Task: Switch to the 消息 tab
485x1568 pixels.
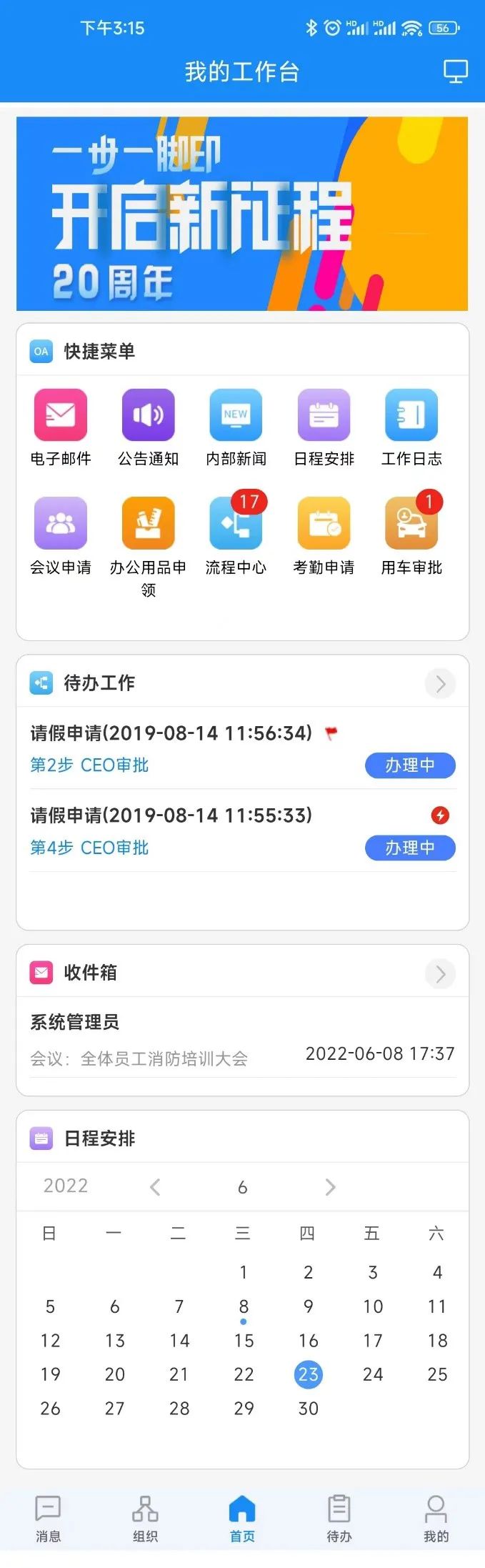Action: [x=48, y=1518]
